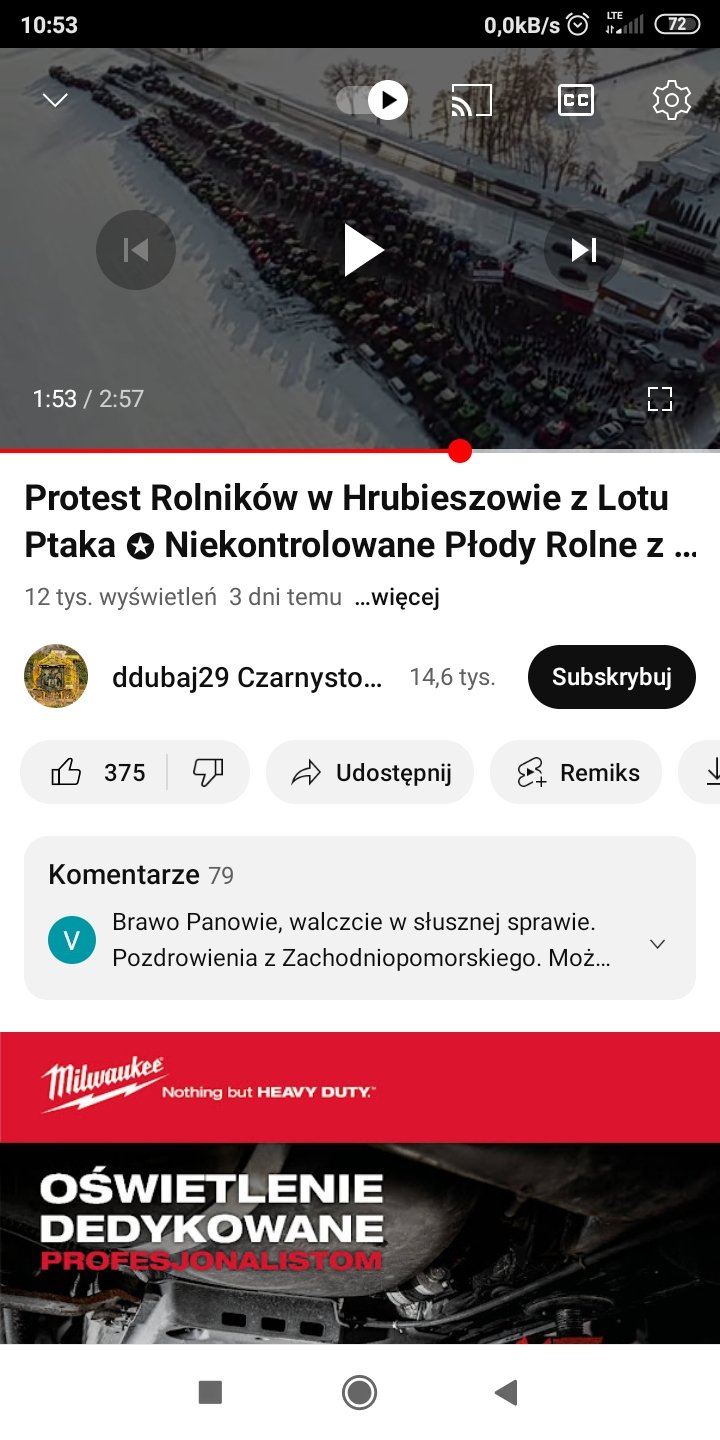Play the paused video
Image resolution: width=720 pixels, height=1440 pixels.
coord(362,250)
